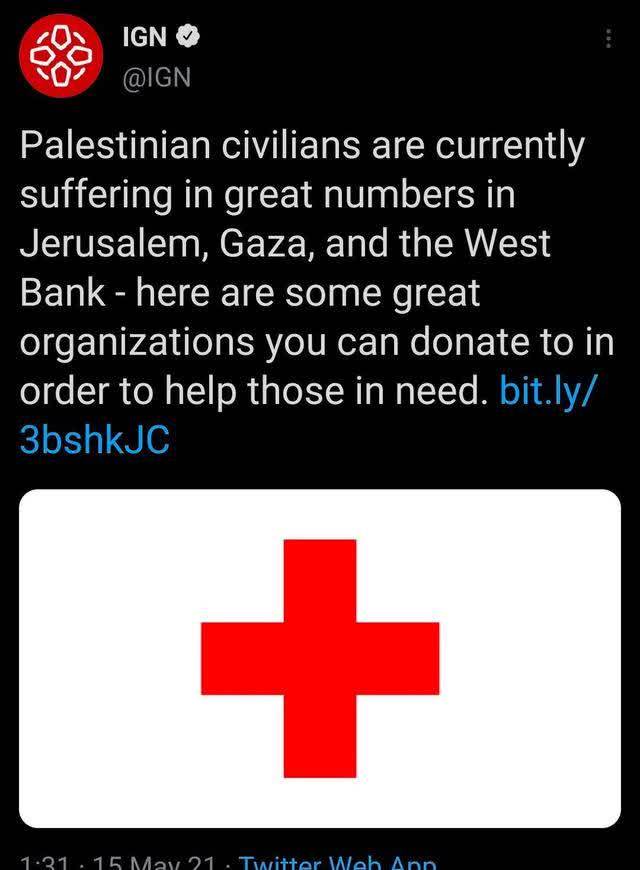Open IGN's profile picture
The image size is (640, 870).
59,56
